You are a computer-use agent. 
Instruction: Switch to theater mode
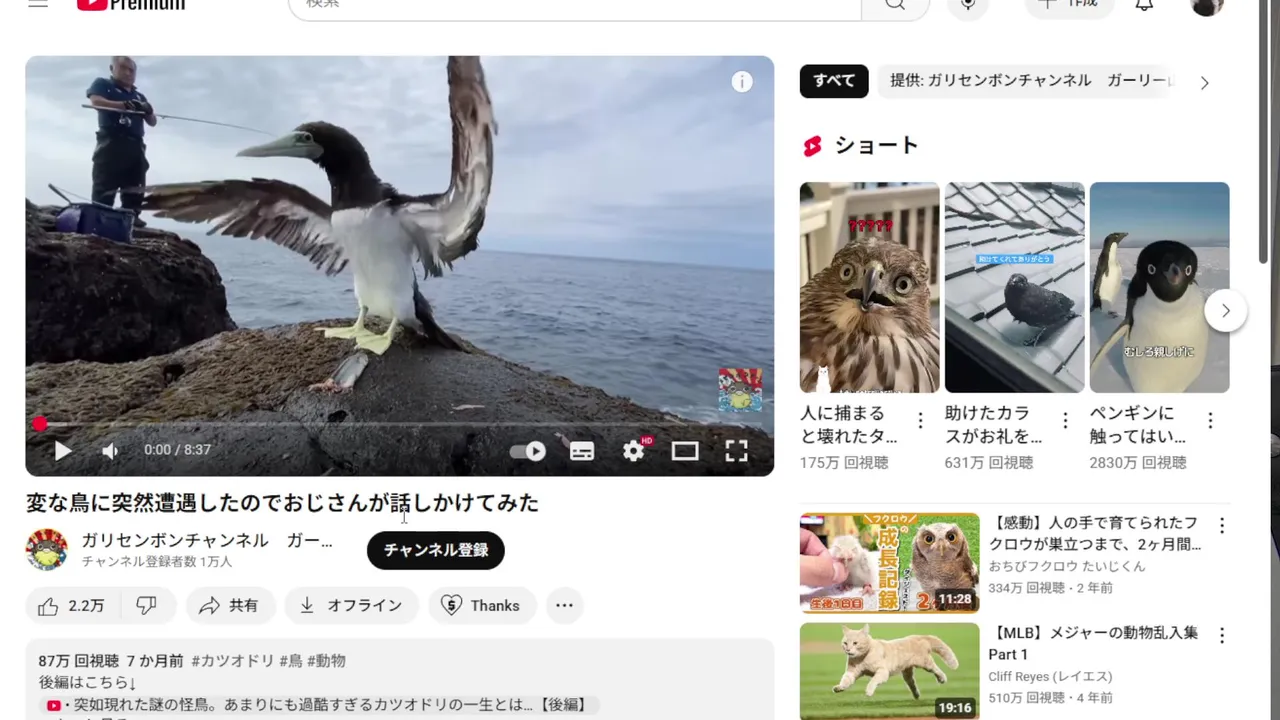point(685,451)
